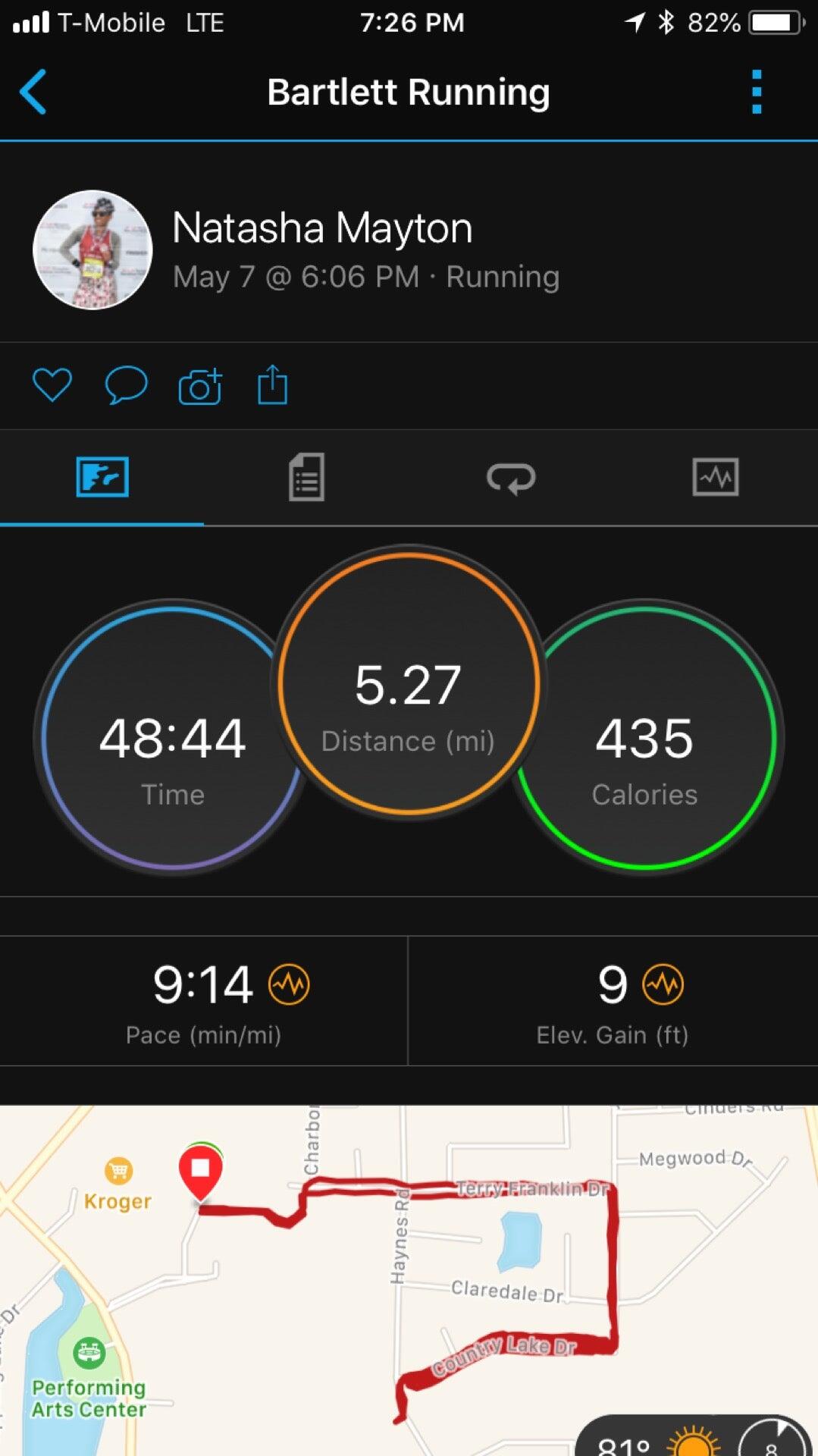Viewport: 818px width, 1456px height.
Task: Switch to the laps tab
Action: pos(511,478)
